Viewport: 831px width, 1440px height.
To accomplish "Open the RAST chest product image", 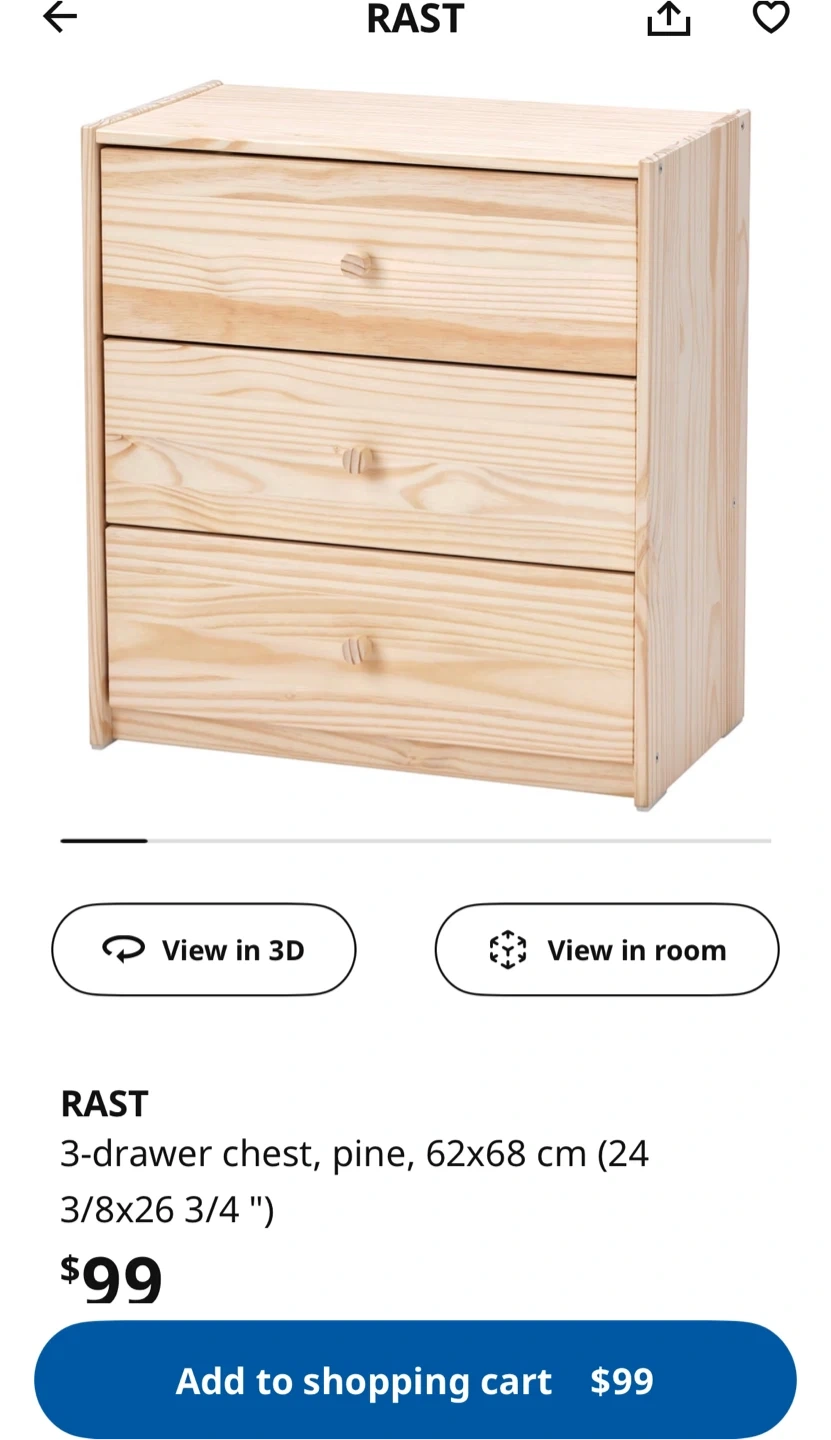I will [x=415, y=445].
